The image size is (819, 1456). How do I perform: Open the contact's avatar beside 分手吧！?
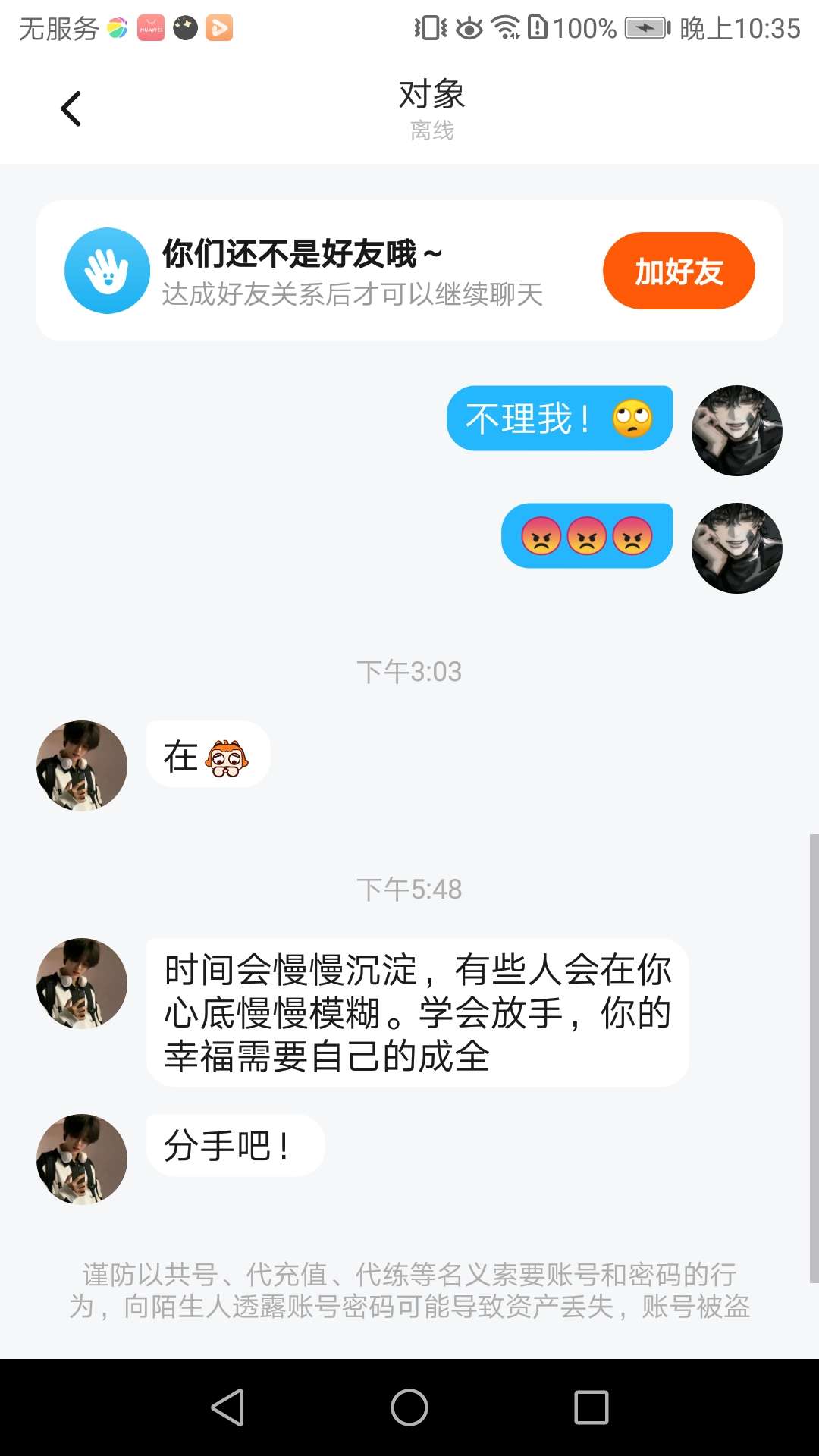[x=82, y=1159]
